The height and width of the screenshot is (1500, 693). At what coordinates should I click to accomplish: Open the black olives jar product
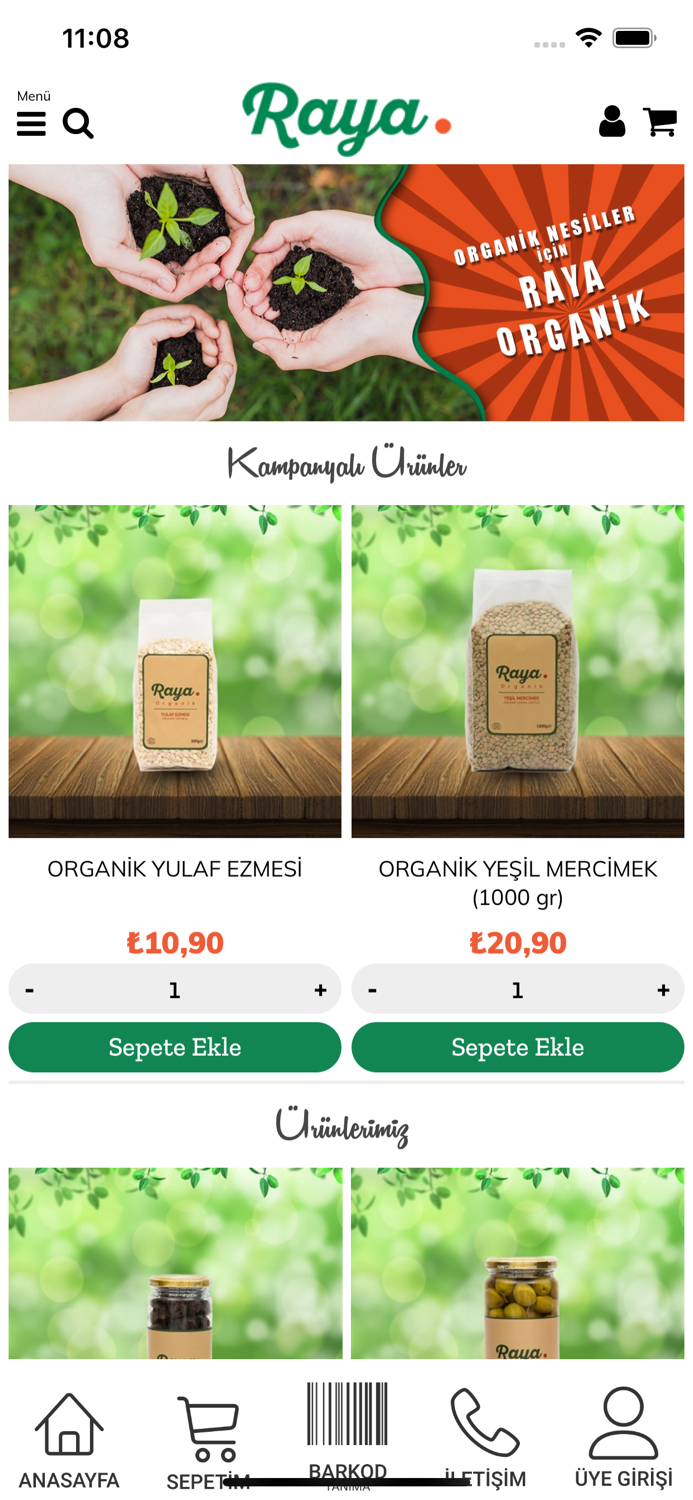pyautogui.click(x=175, y=1263)
